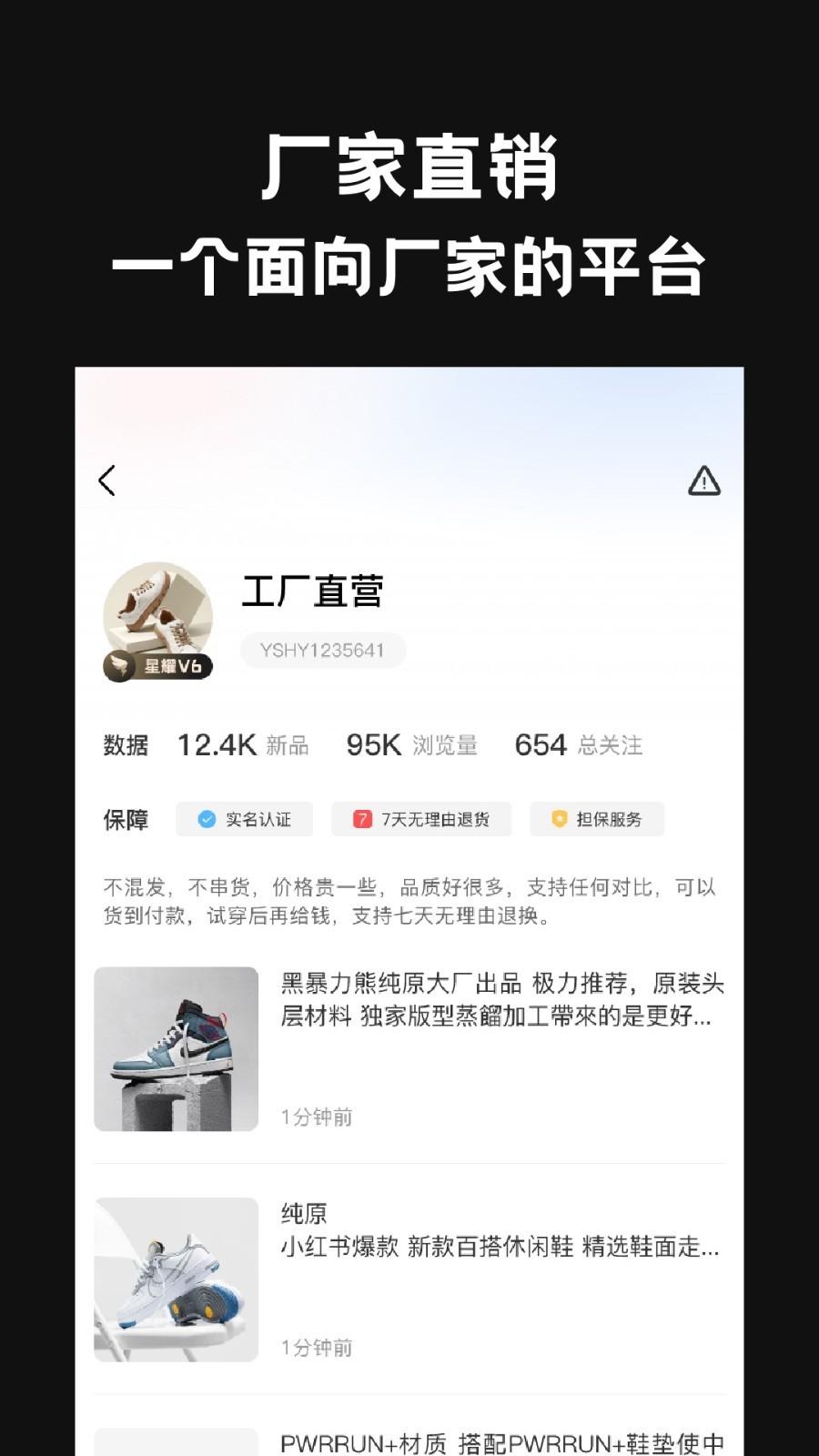Viewport: 819px width, 1456px height.
Task: Tap the 数据 stats label icon area
Action: (127, 744)
